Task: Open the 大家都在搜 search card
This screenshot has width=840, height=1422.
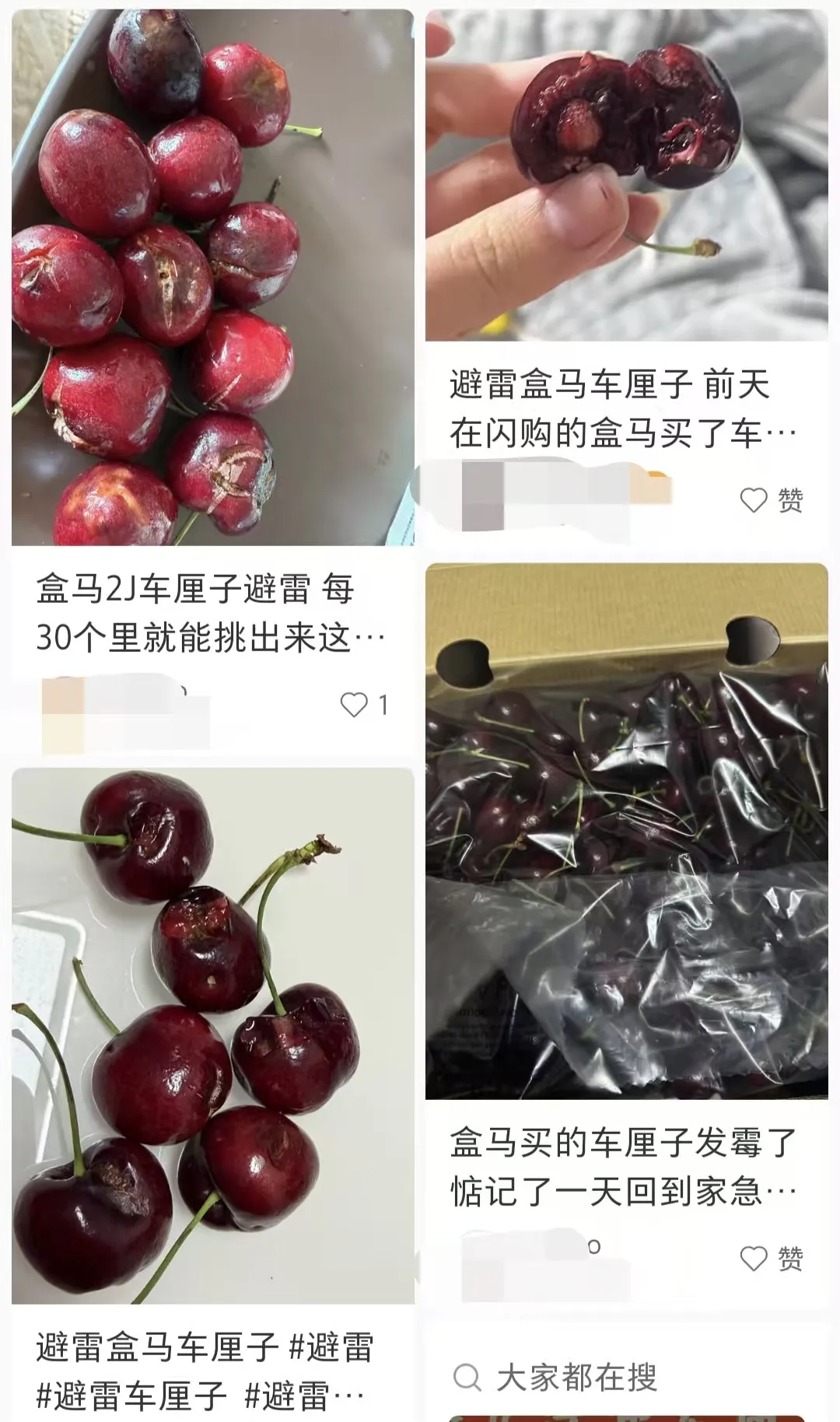Action: pyautogui.click(x=576, y=1378)
